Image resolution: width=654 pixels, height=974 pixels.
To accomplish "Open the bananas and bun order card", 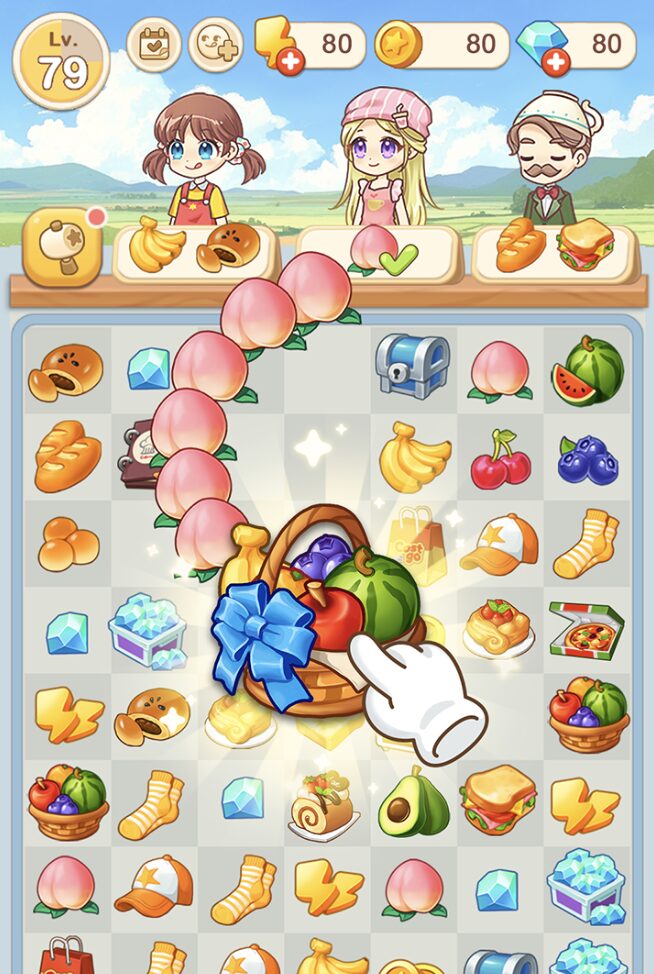I will [195, 250].
